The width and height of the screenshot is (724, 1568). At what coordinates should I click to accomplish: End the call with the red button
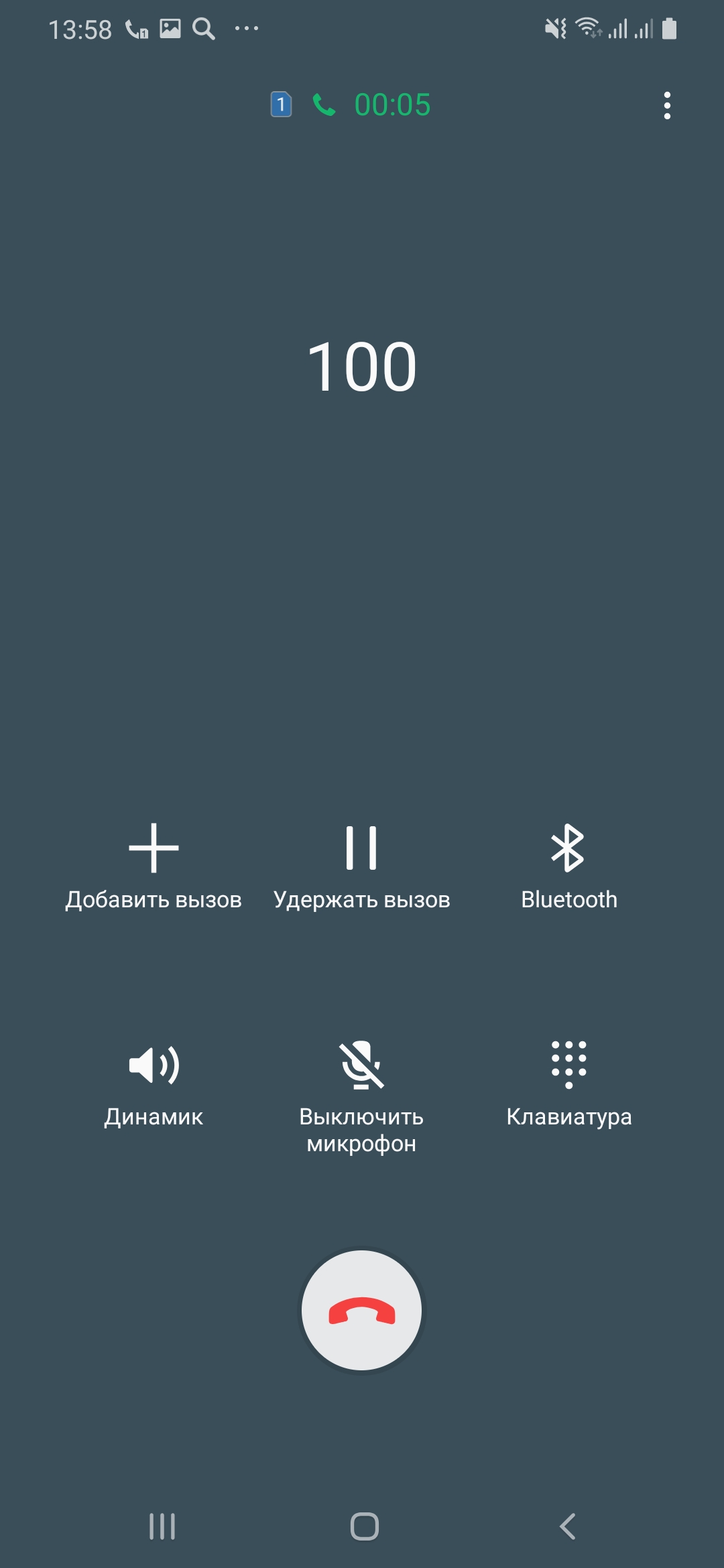(x=361, y=1311)
